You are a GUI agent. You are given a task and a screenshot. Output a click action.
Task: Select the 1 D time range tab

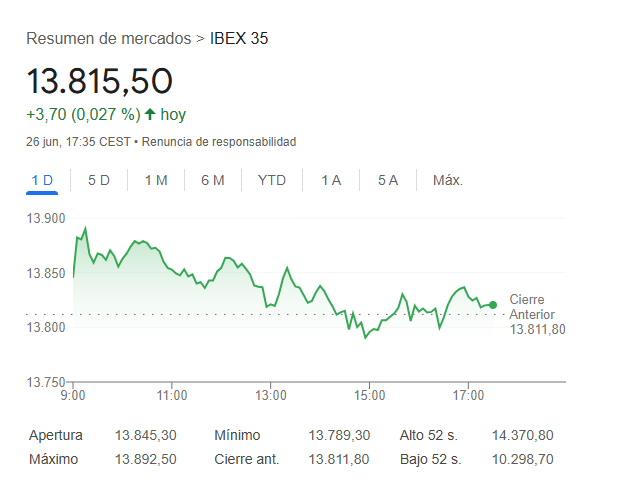click(x=42, y=180)
